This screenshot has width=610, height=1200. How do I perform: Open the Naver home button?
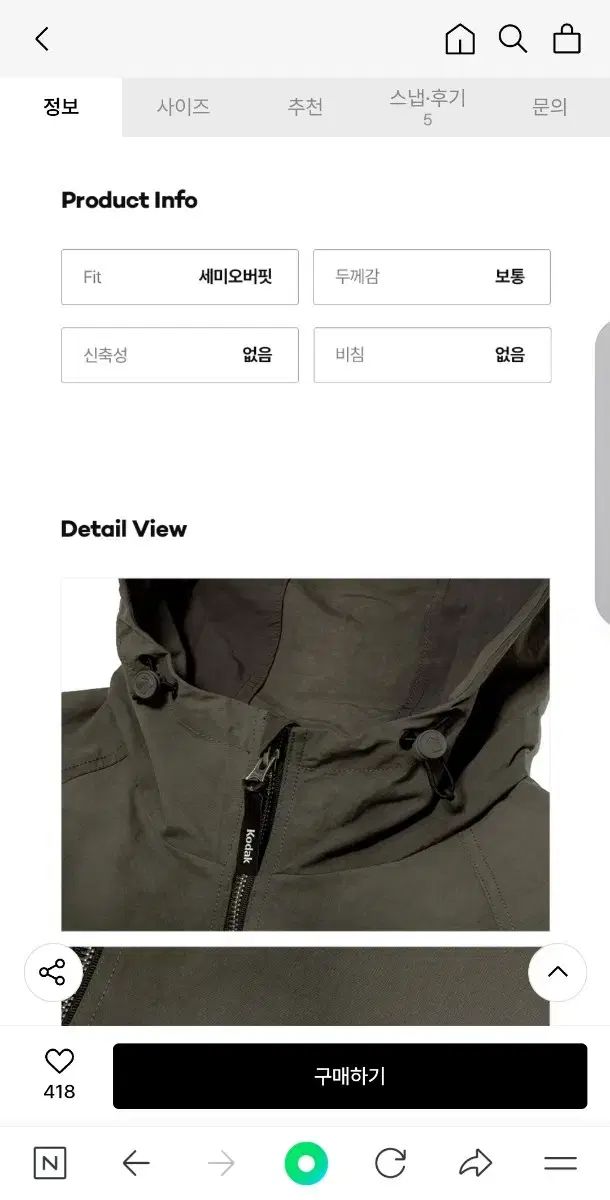point(50,1163)
